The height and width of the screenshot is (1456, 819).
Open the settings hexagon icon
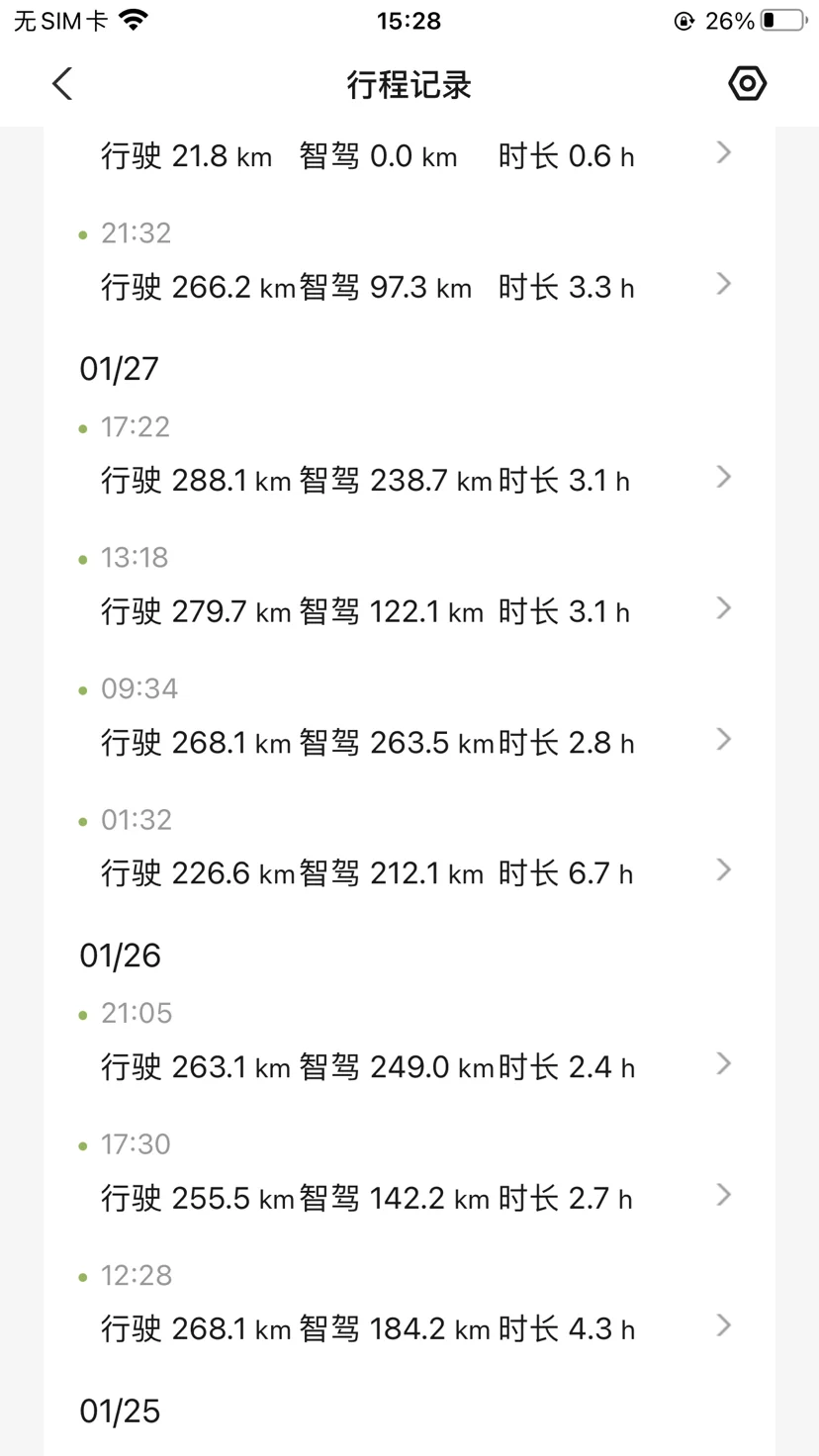click(x=748, y=84)
